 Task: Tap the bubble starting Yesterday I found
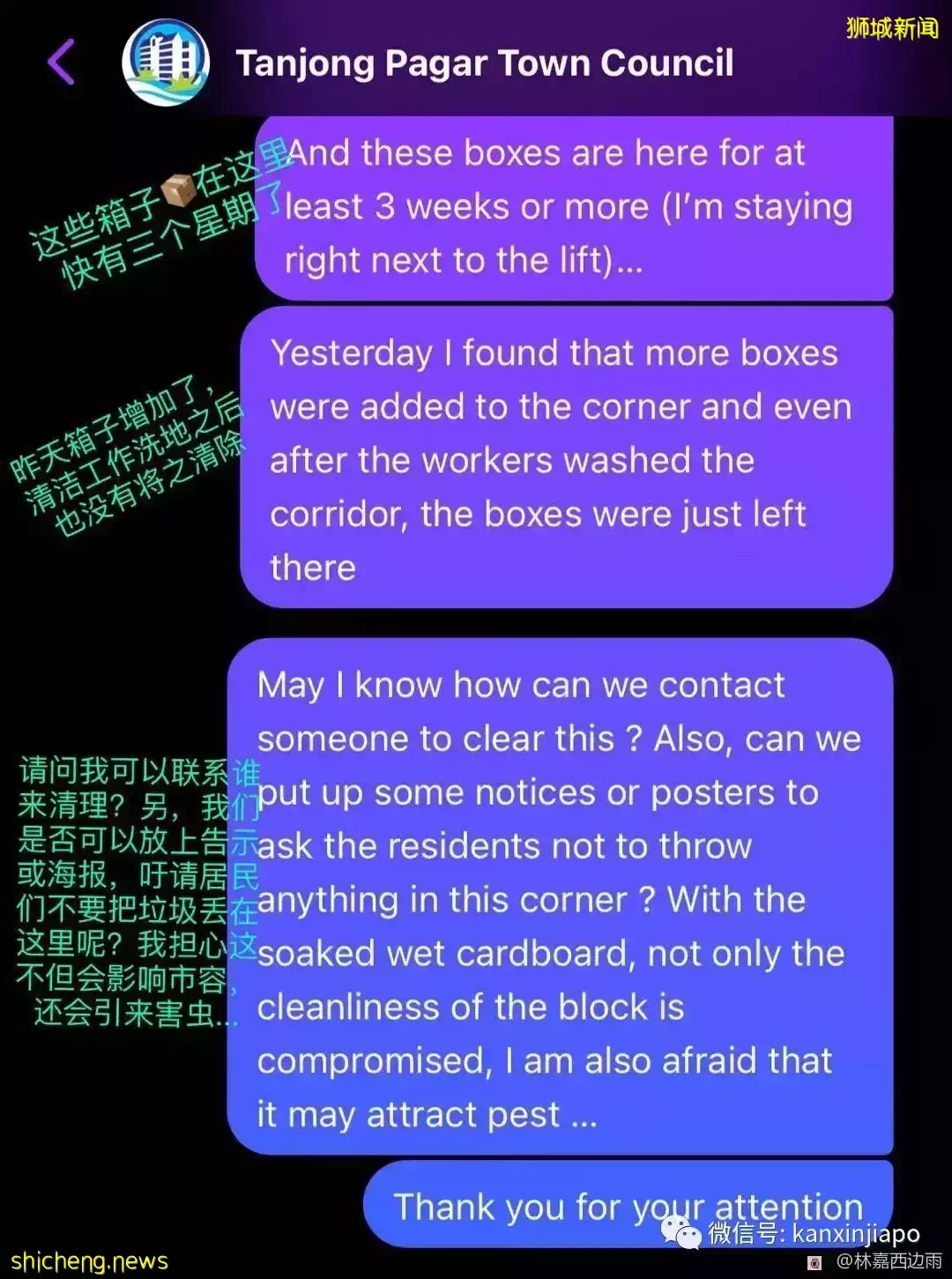click(x=562, y=458)
